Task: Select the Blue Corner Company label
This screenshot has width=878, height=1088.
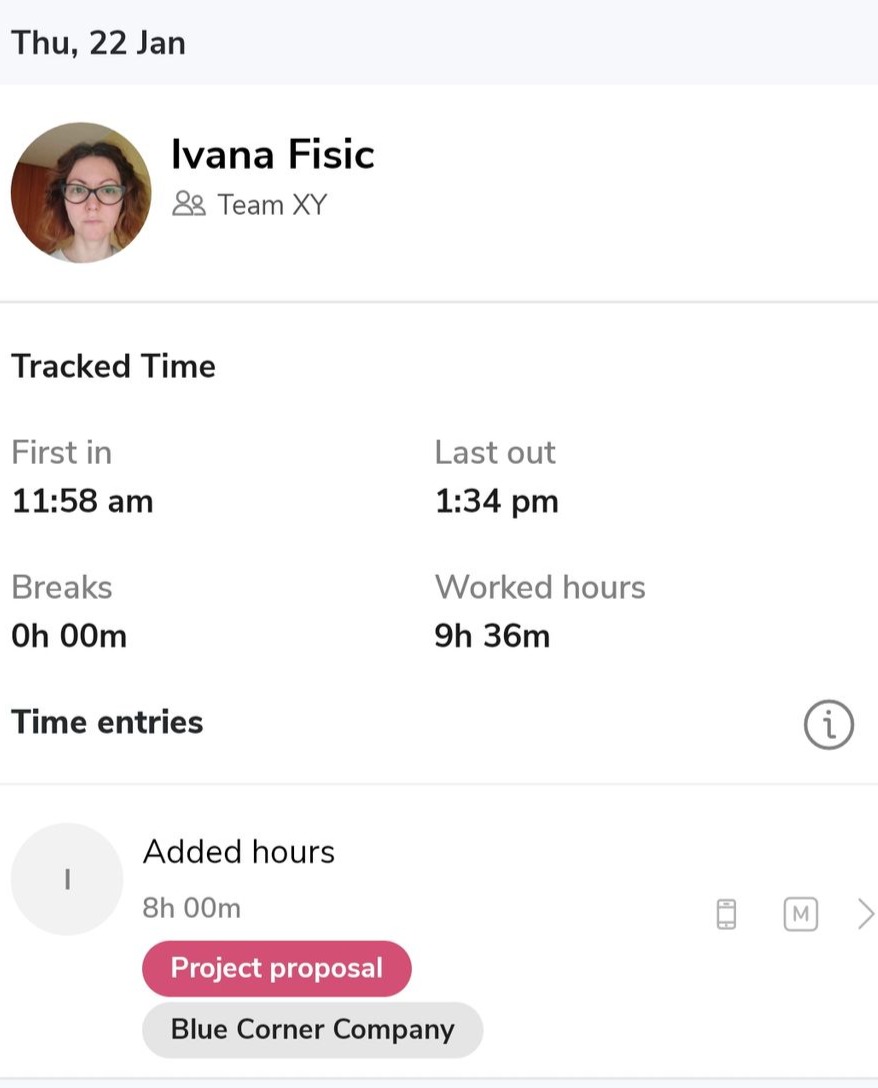Action: [313, 1029]
